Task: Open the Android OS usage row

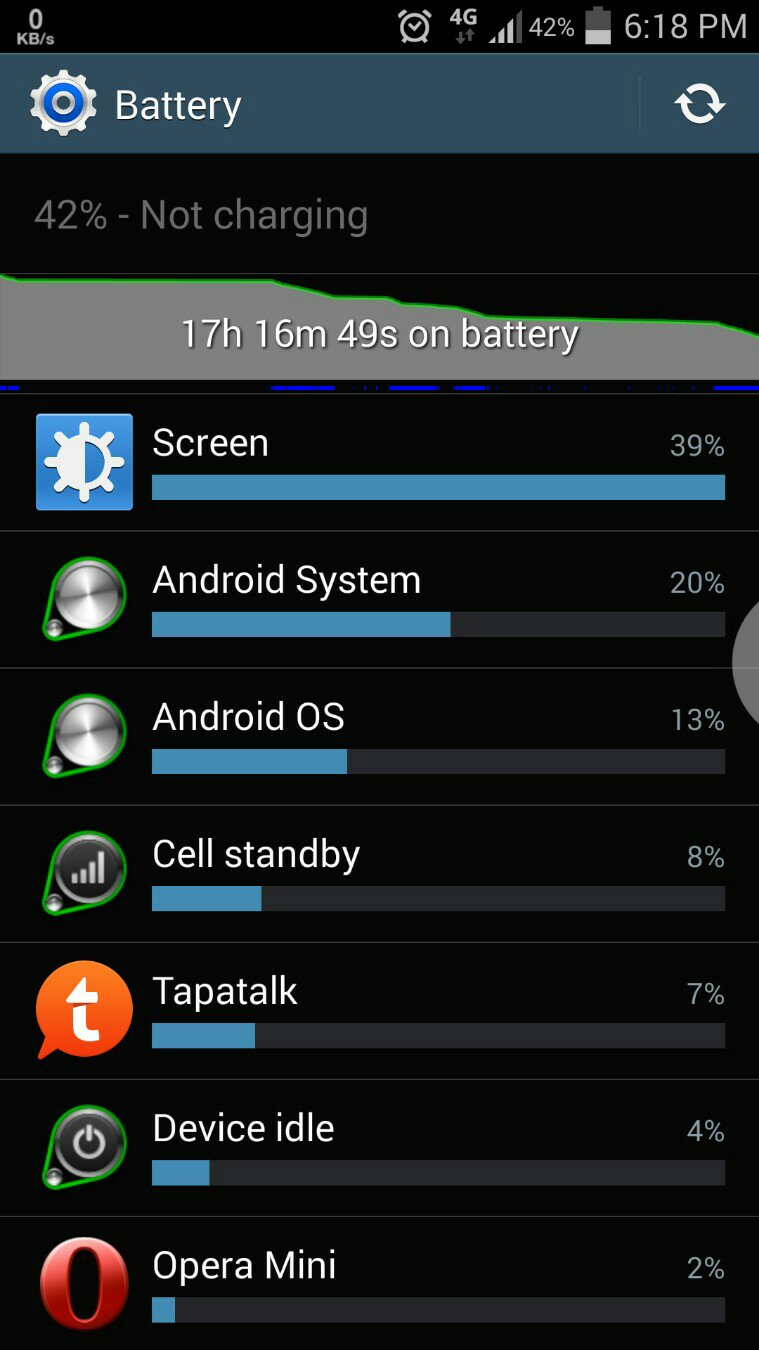Action: click(x=380, y=737)
